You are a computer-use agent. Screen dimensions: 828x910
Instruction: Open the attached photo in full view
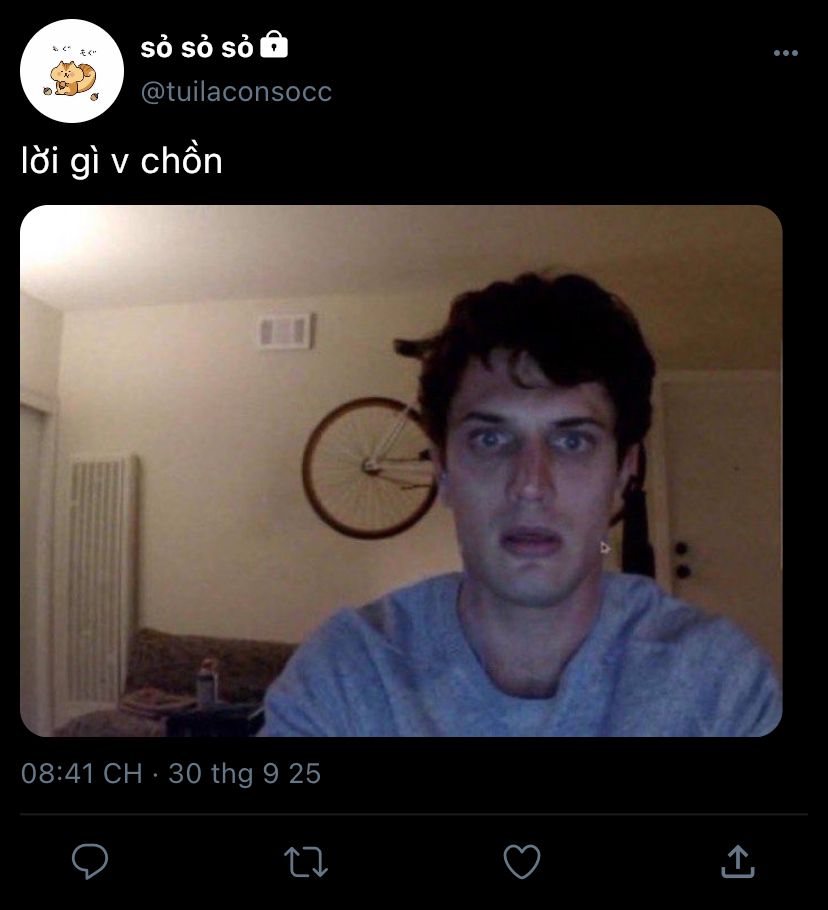[x=401, y=471]
